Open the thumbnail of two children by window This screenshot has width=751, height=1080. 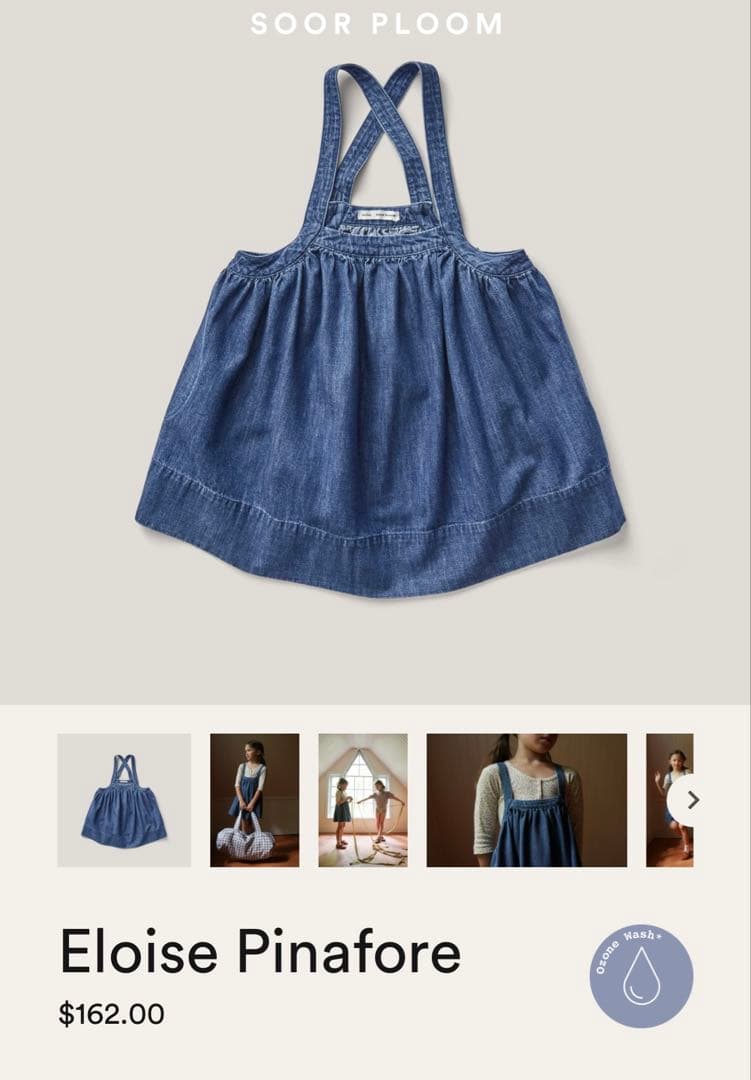[x=363, y=800]
